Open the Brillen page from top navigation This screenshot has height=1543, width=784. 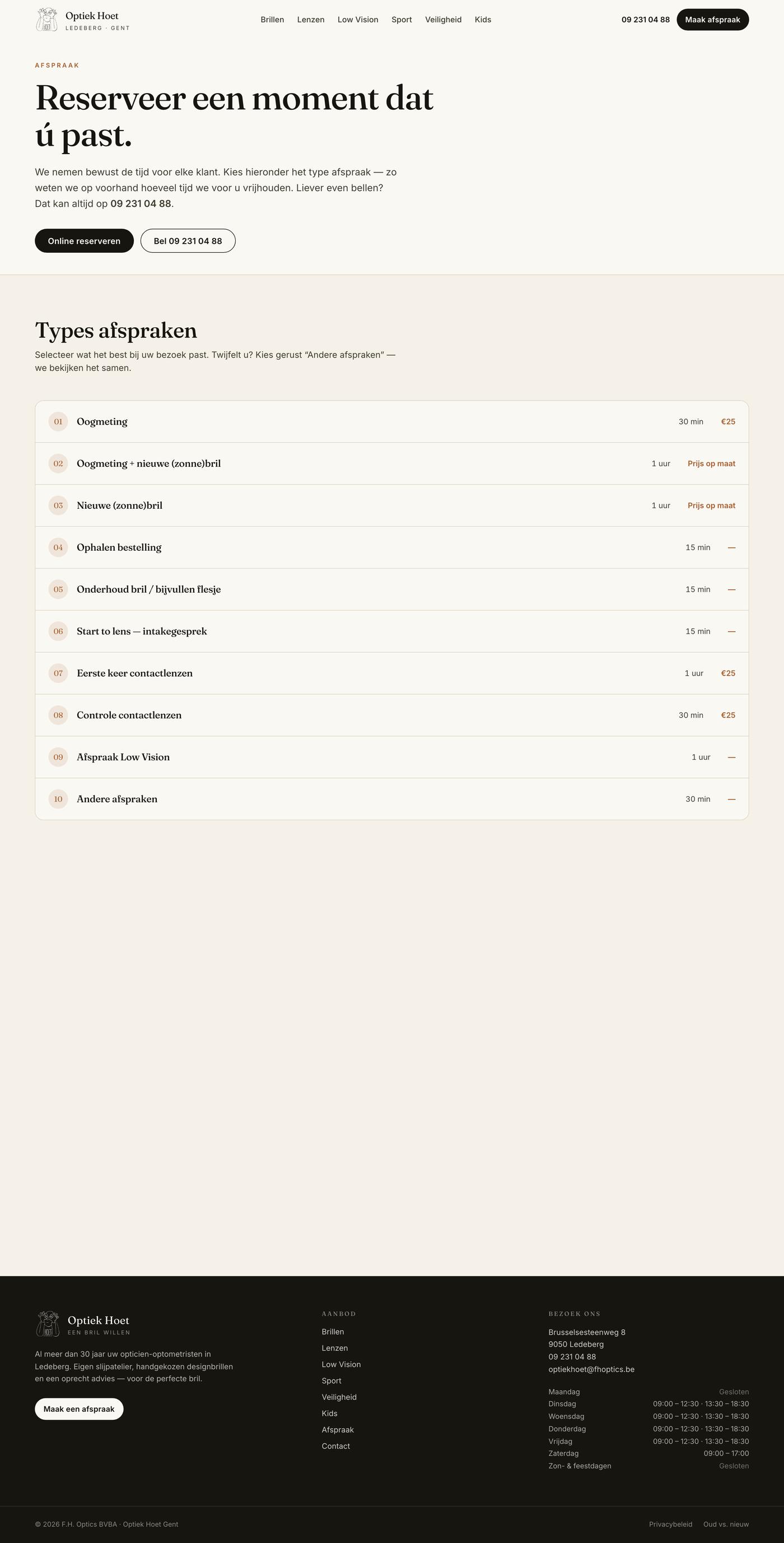click(272, 20)
